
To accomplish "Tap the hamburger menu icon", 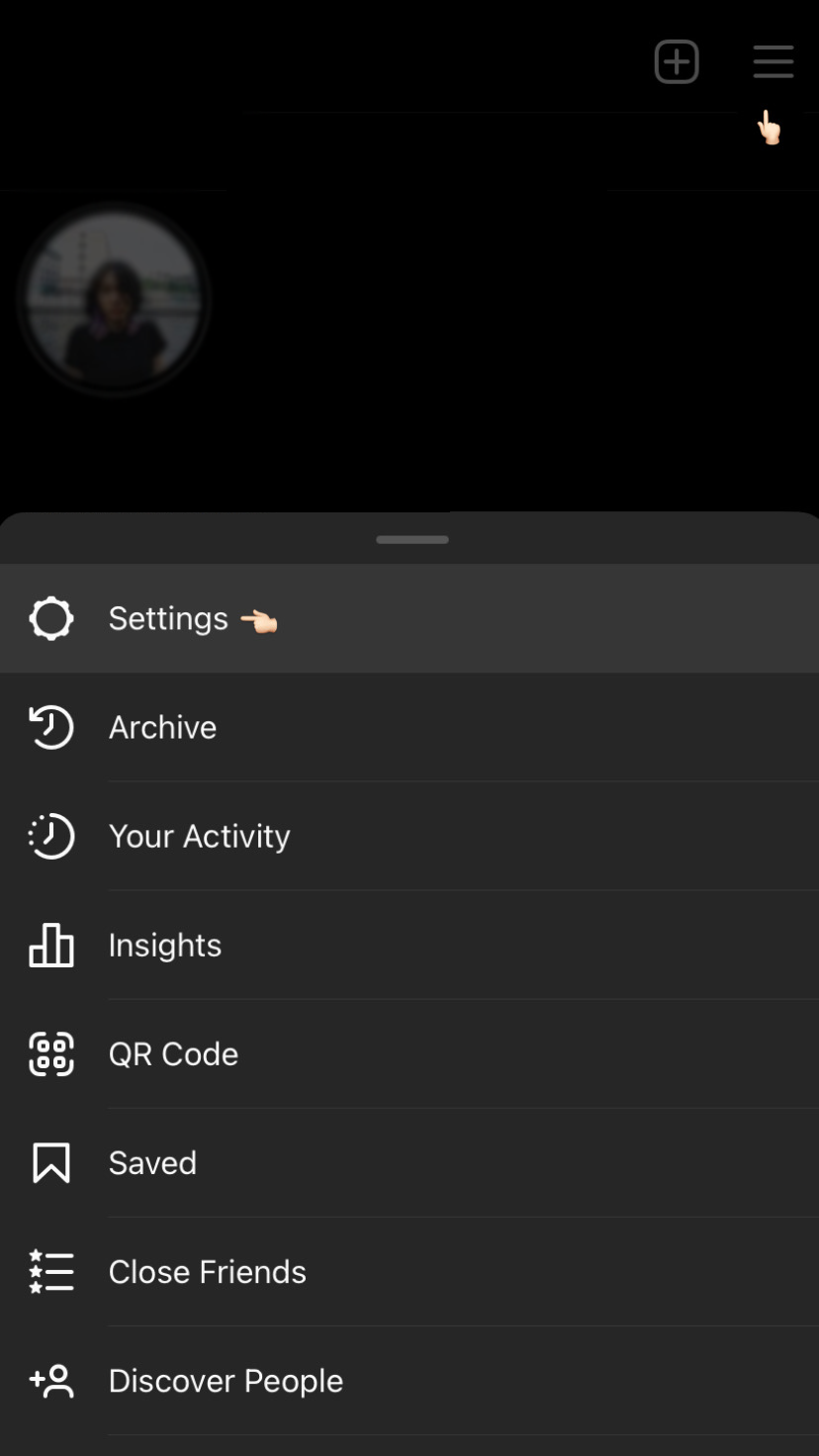I will tap(773, 61).
